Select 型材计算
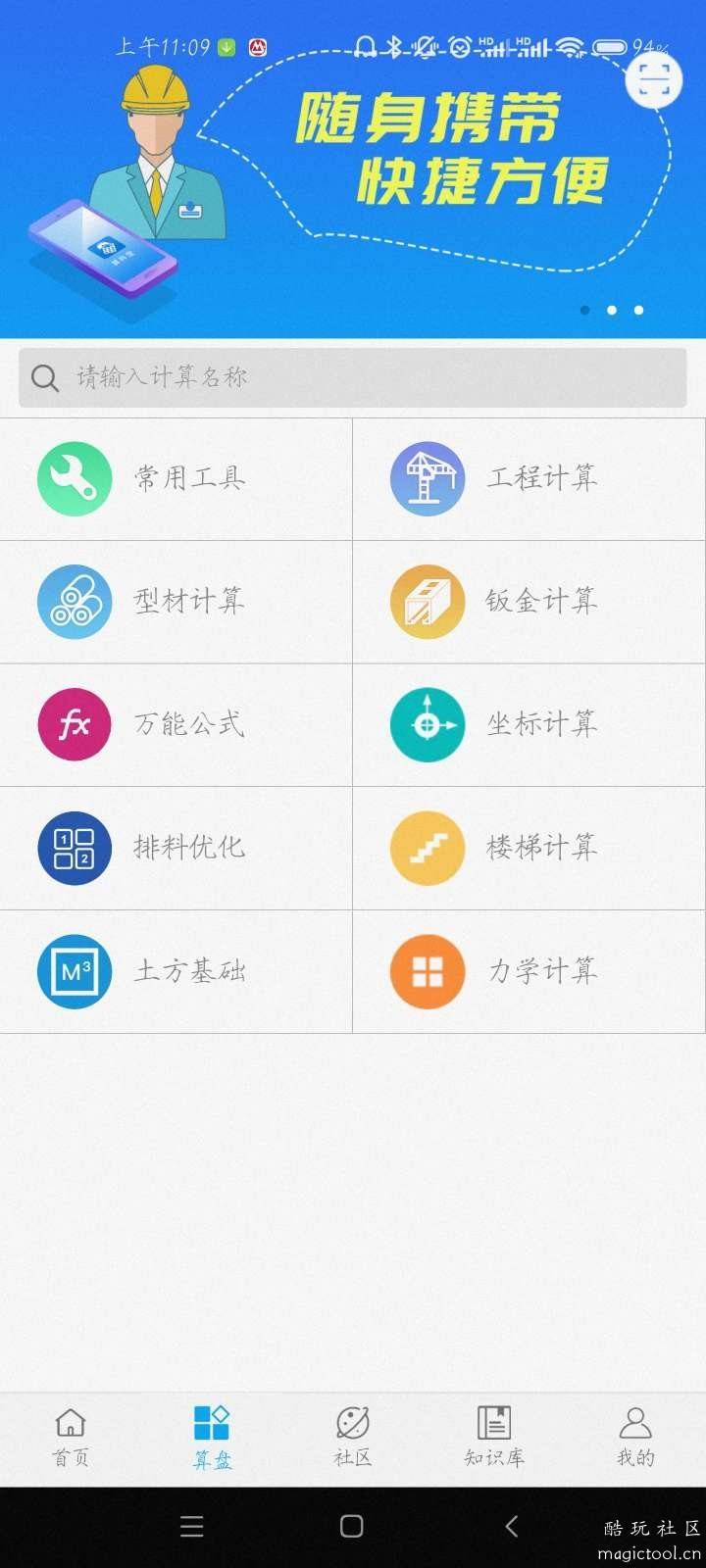Image resolution: width=706 pixels, height=1568 pixels. tap(176, 602)
